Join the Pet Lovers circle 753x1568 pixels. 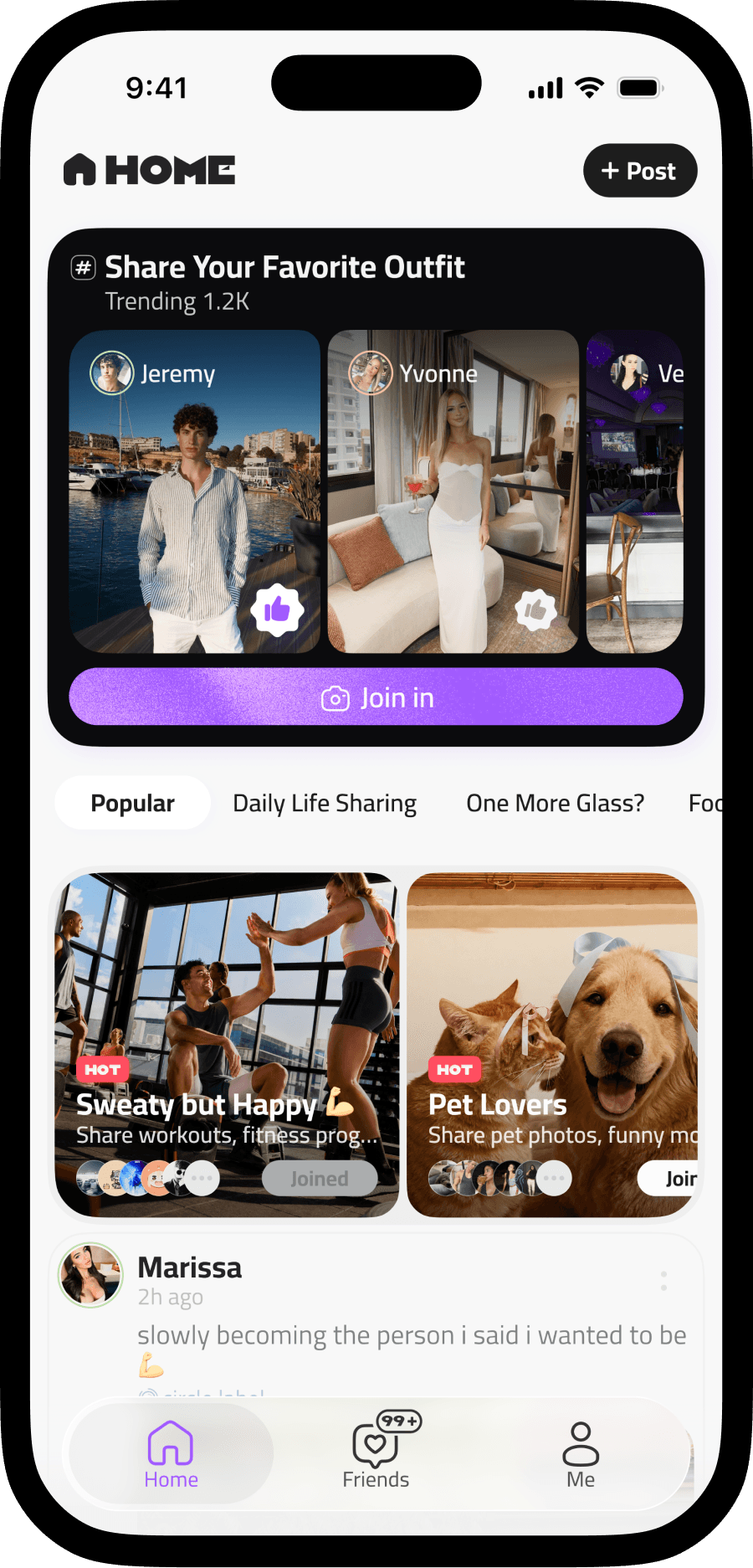click(x=669, y=1179)
